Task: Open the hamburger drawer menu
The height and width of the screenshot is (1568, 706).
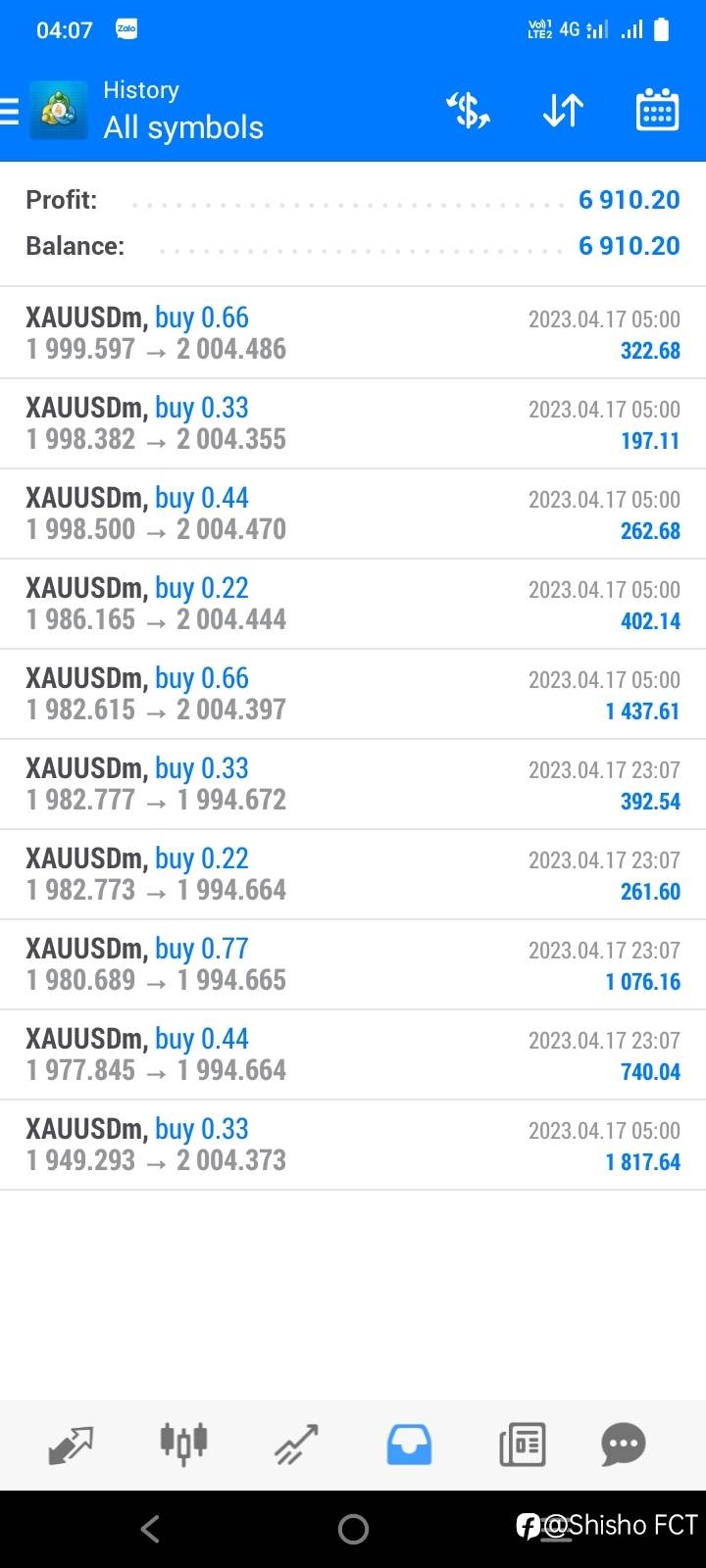Action: click(9, 111)
